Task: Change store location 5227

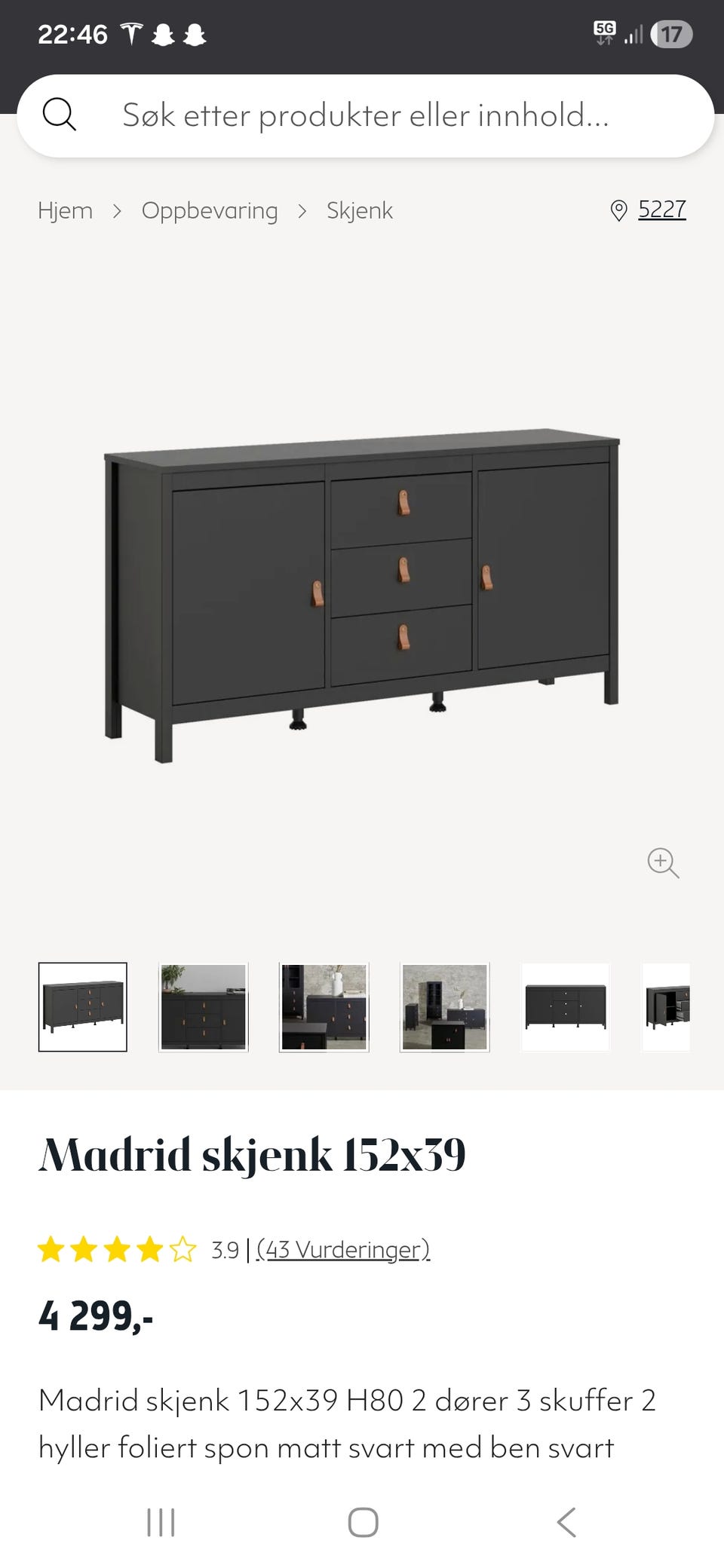Action: pos(661,210)
